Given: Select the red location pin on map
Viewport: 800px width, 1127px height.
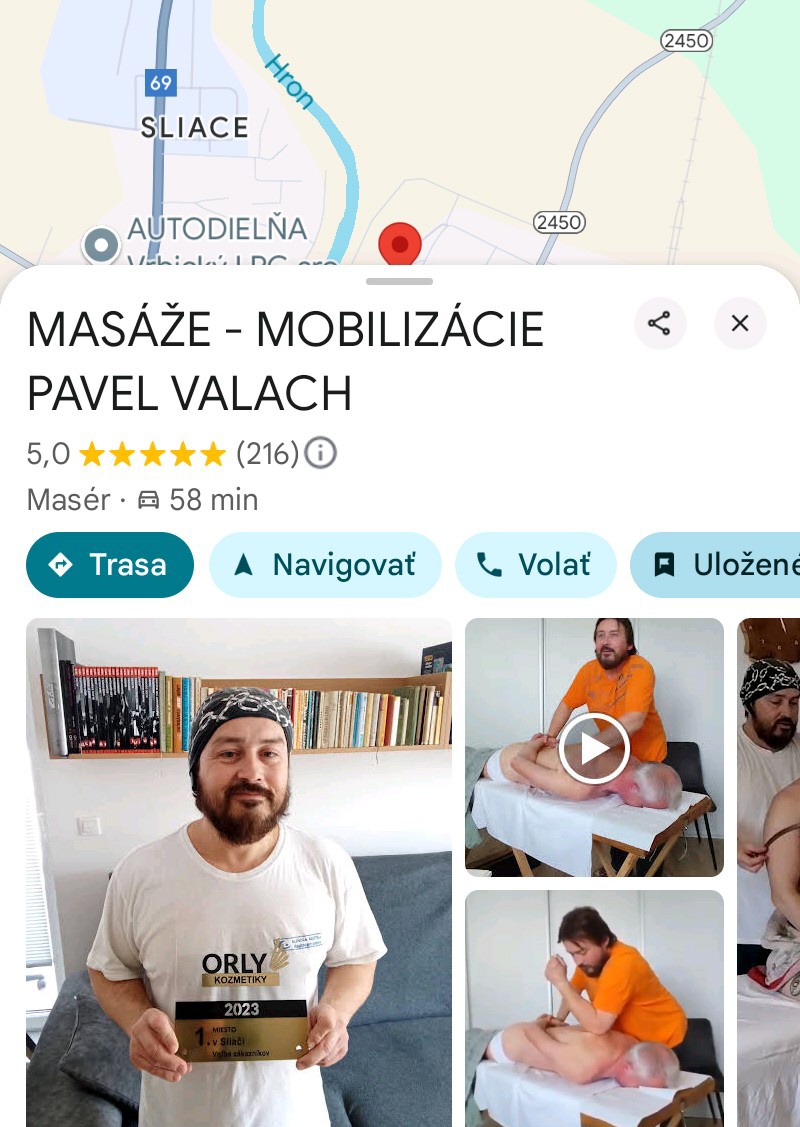Looking at the screenshot, I should pyautogui.click(x=400, y=245).
